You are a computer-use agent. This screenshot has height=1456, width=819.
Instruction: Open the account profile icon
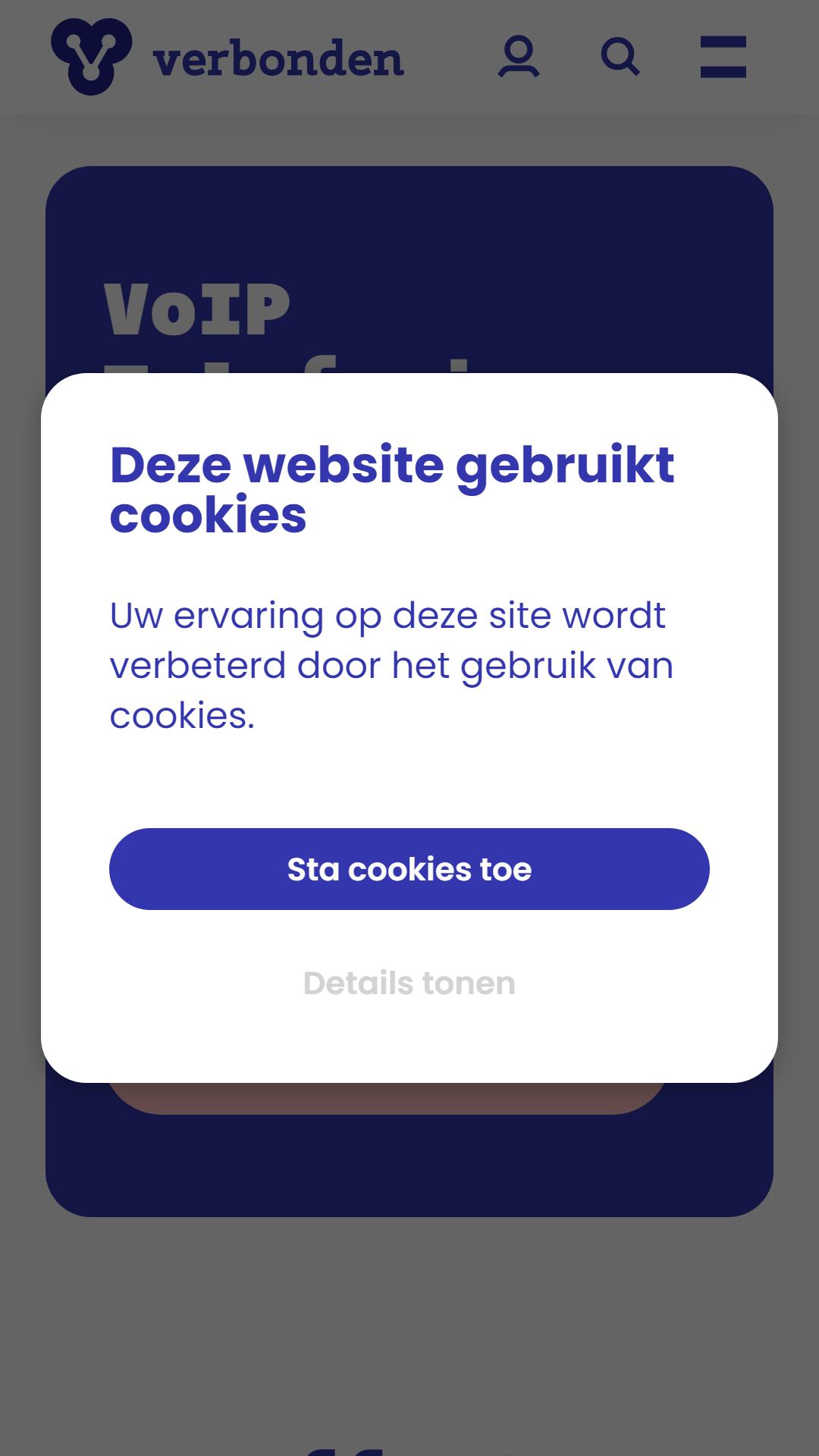point(519,57)
